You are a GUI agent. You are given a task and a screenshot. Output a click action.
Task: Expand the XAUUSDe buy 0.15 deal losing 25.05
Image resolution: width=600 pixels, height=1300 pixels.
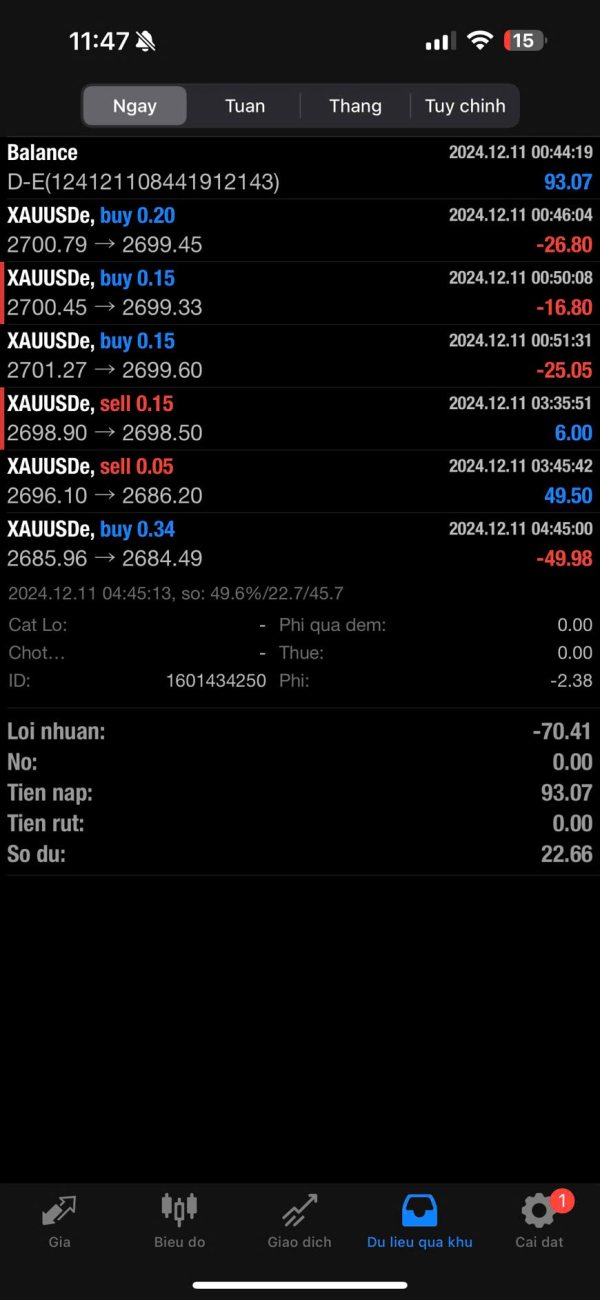pos(300,356)
